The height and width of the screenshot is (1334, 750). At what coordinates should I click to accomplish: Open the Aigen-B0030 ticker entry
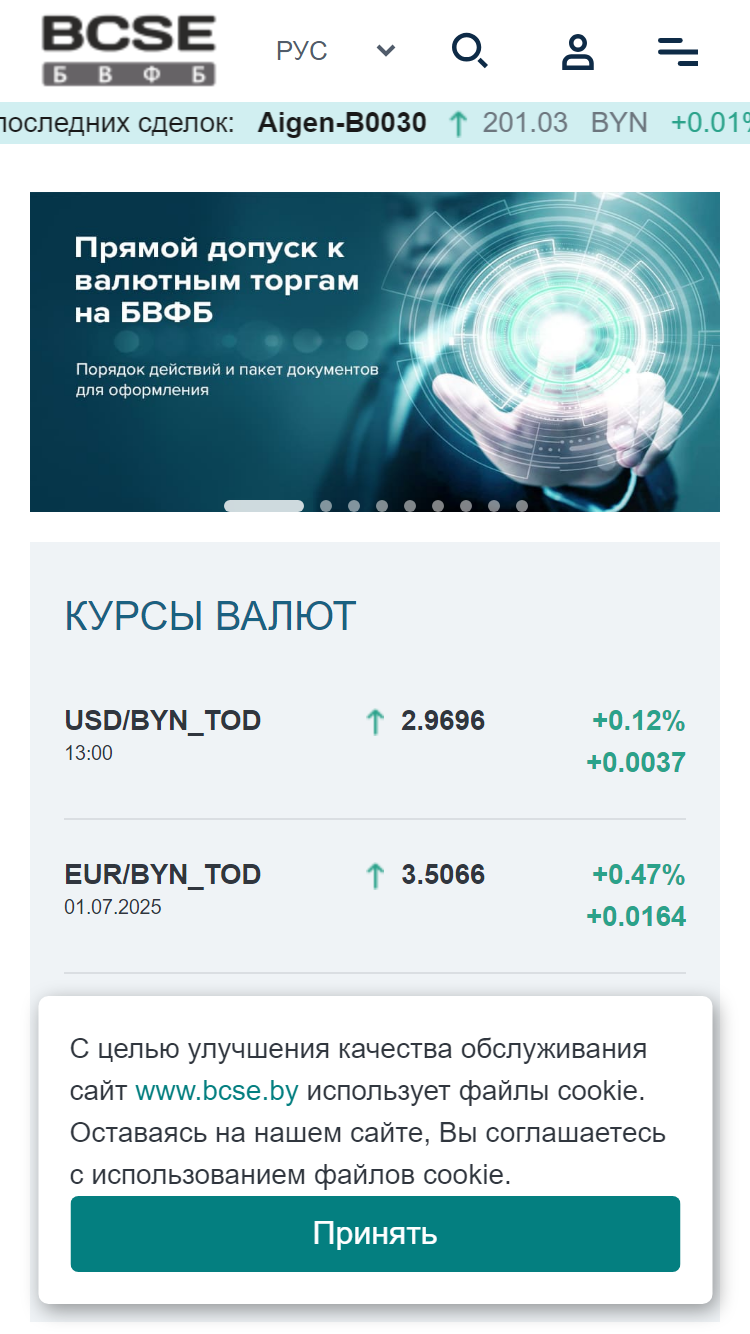point(342,123)
